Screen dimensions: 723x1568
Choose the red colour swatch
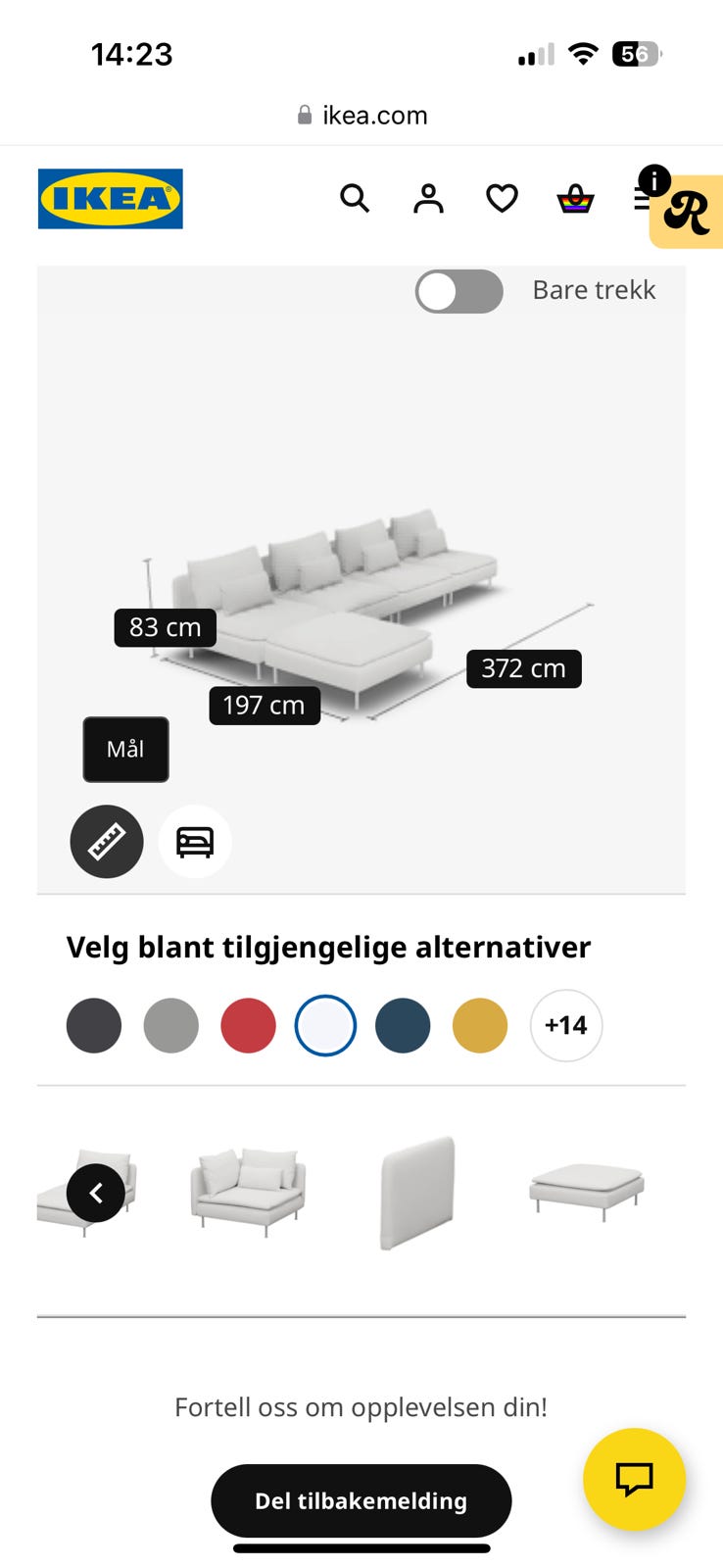click(x=248, y=1026)
